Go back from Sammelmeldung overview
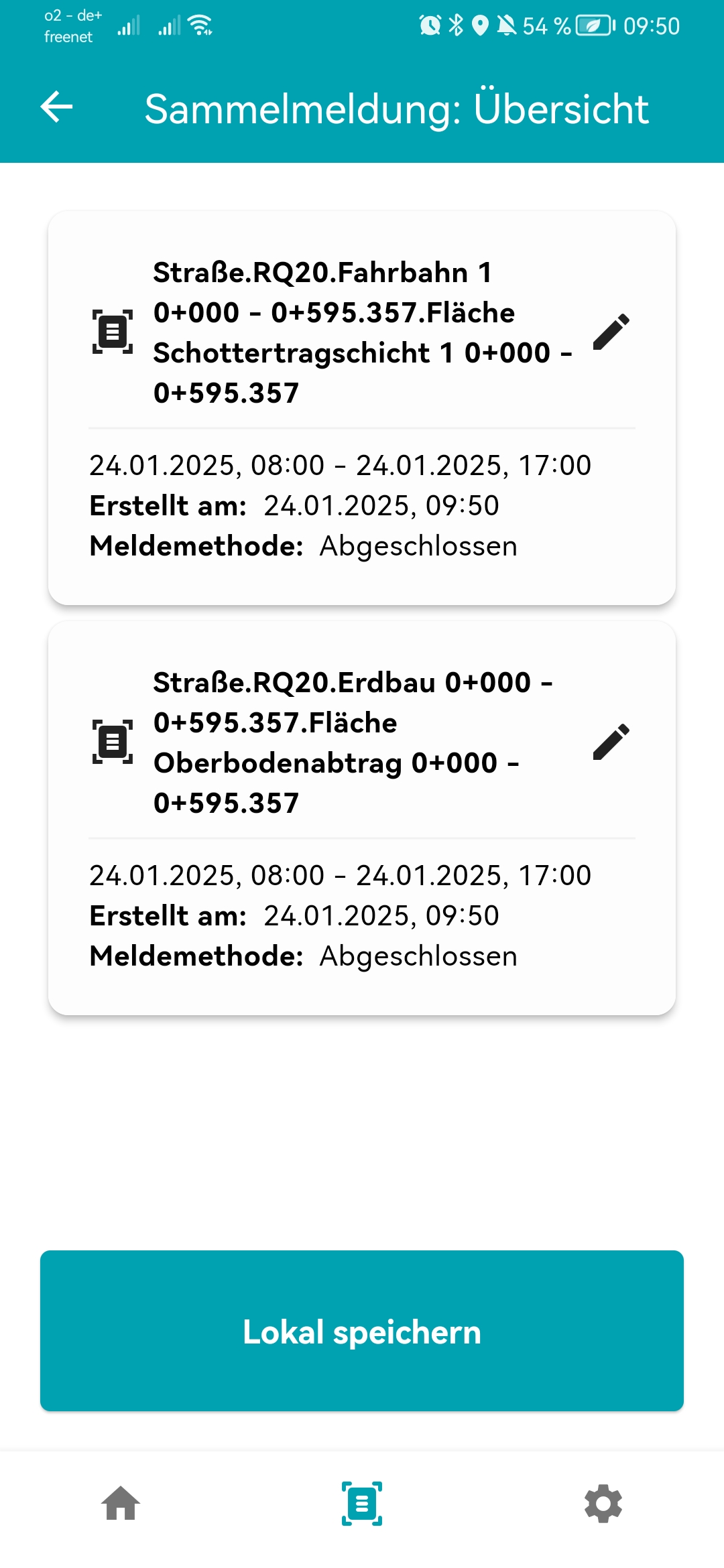The height and width of the screenshot is (1568, 724). (57, 107)
